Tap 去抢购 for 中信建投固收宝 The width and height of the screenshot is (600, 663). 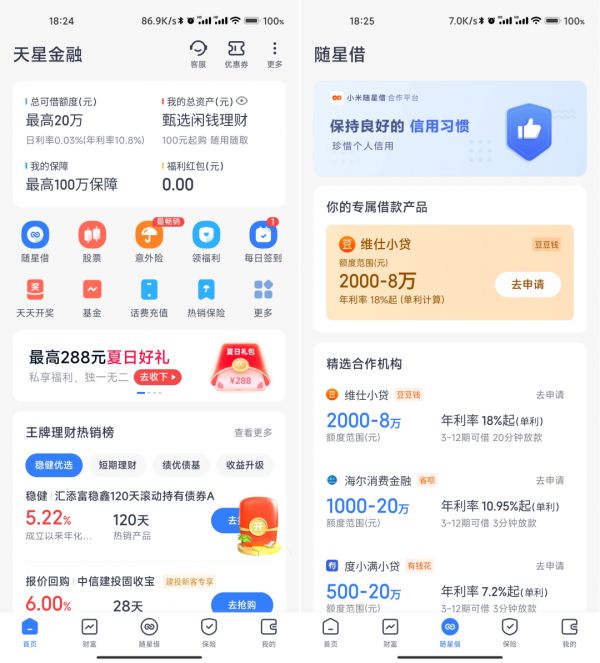(240, 604)
